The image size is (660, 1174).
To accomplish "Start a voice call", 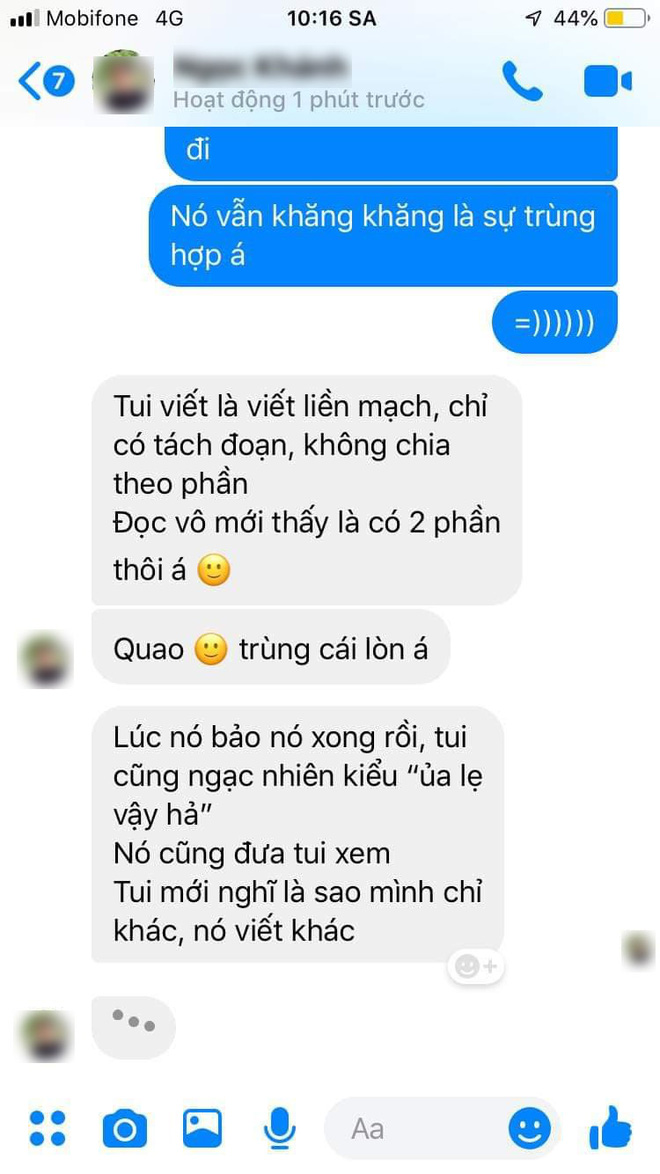I will point(522,82).
